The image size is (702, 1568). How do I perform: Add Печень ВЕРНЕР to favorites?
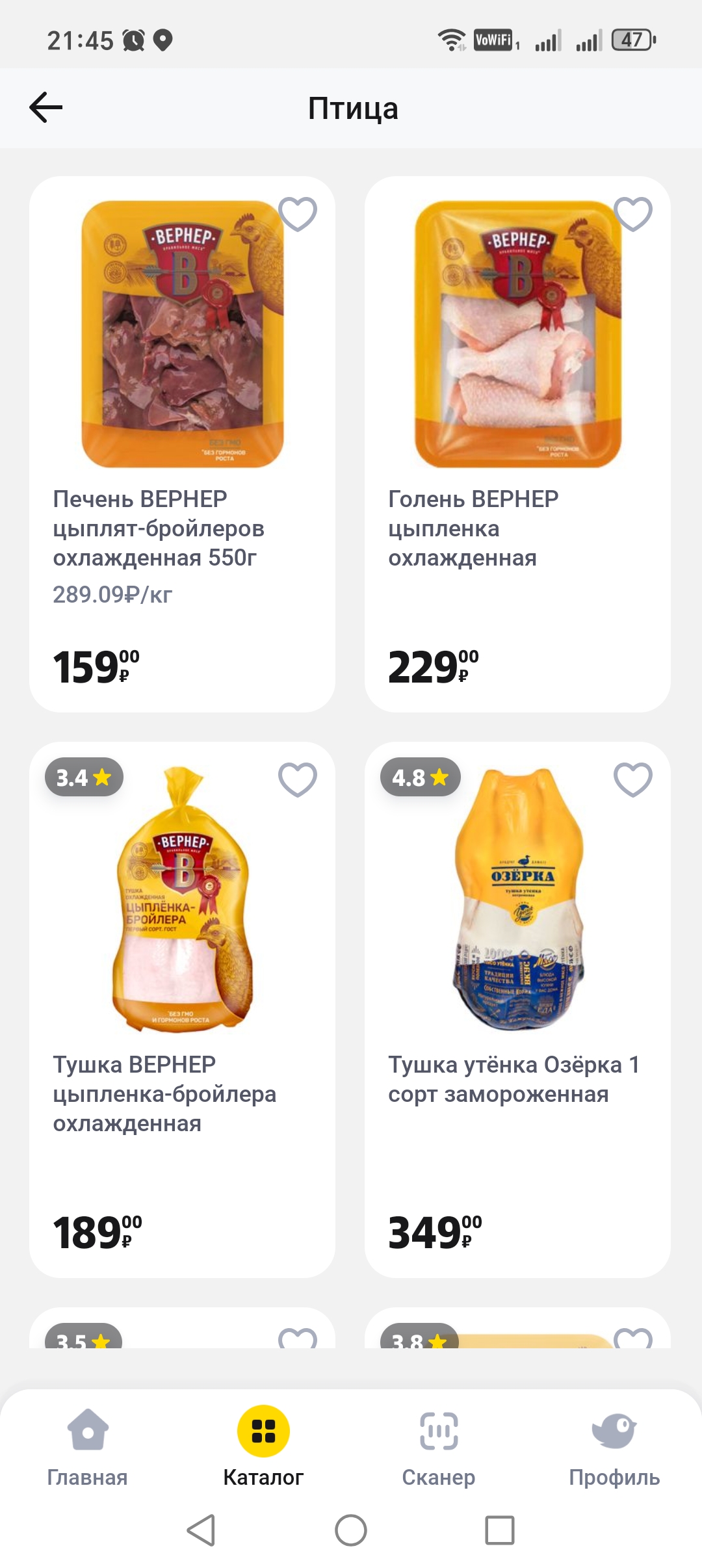(x=298, y=214)
